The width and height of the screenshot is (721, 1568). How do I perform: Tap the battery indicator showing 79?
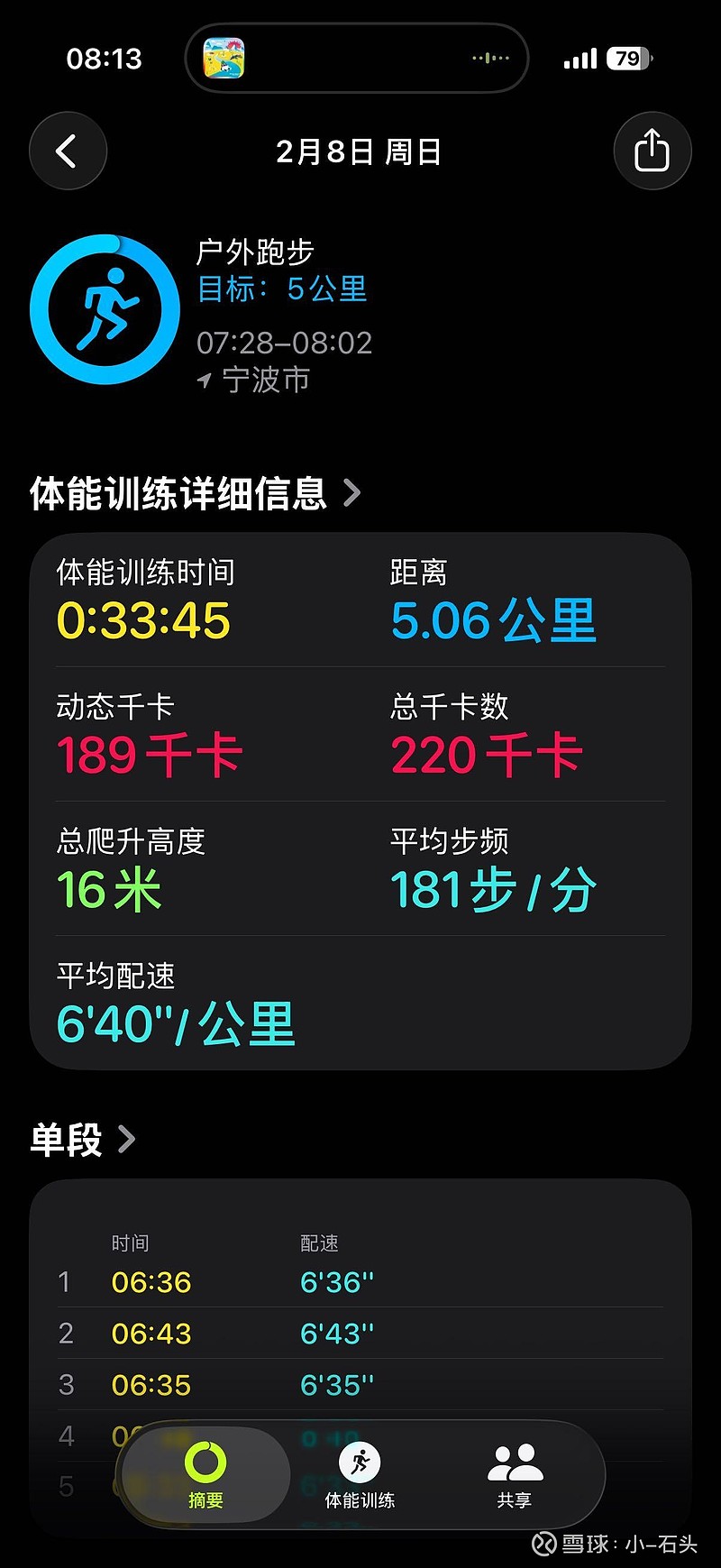tap(631, 58)
